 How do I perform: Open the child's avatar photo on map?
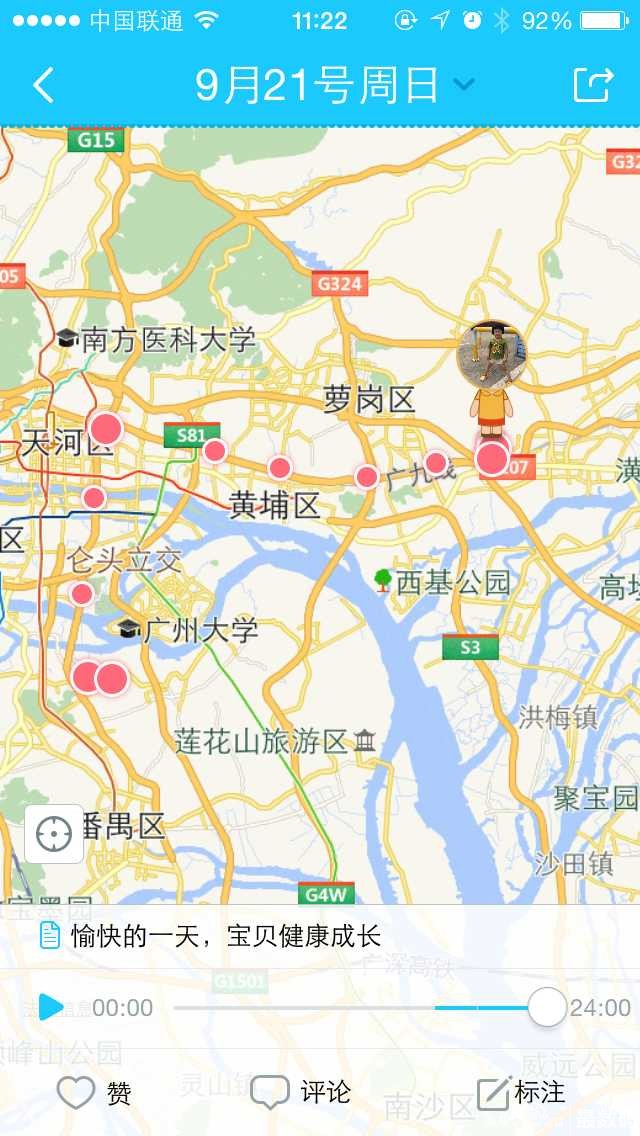coord(491,354)
